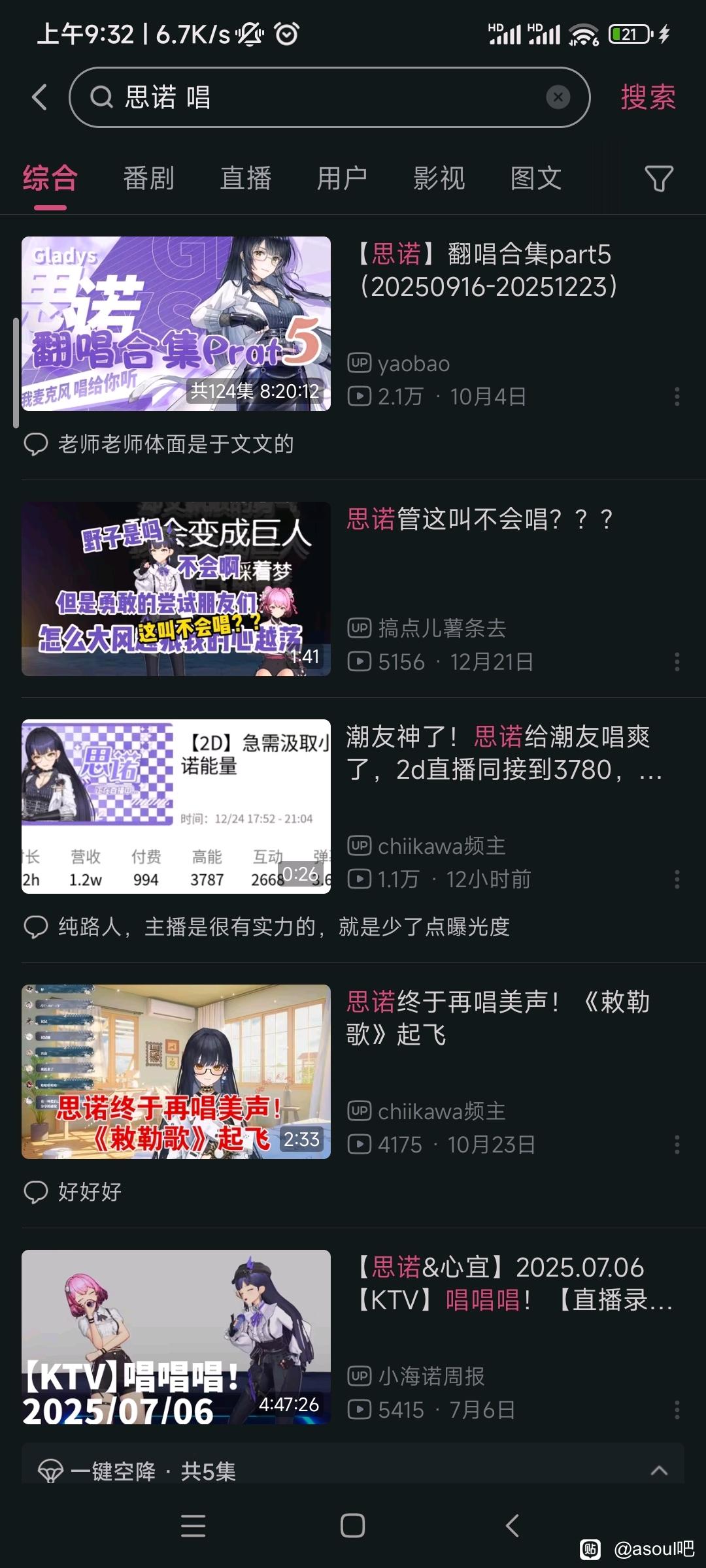This screenshot has width=706, height=1568.
Task: Clear the search text with the X
Action: 558,97
